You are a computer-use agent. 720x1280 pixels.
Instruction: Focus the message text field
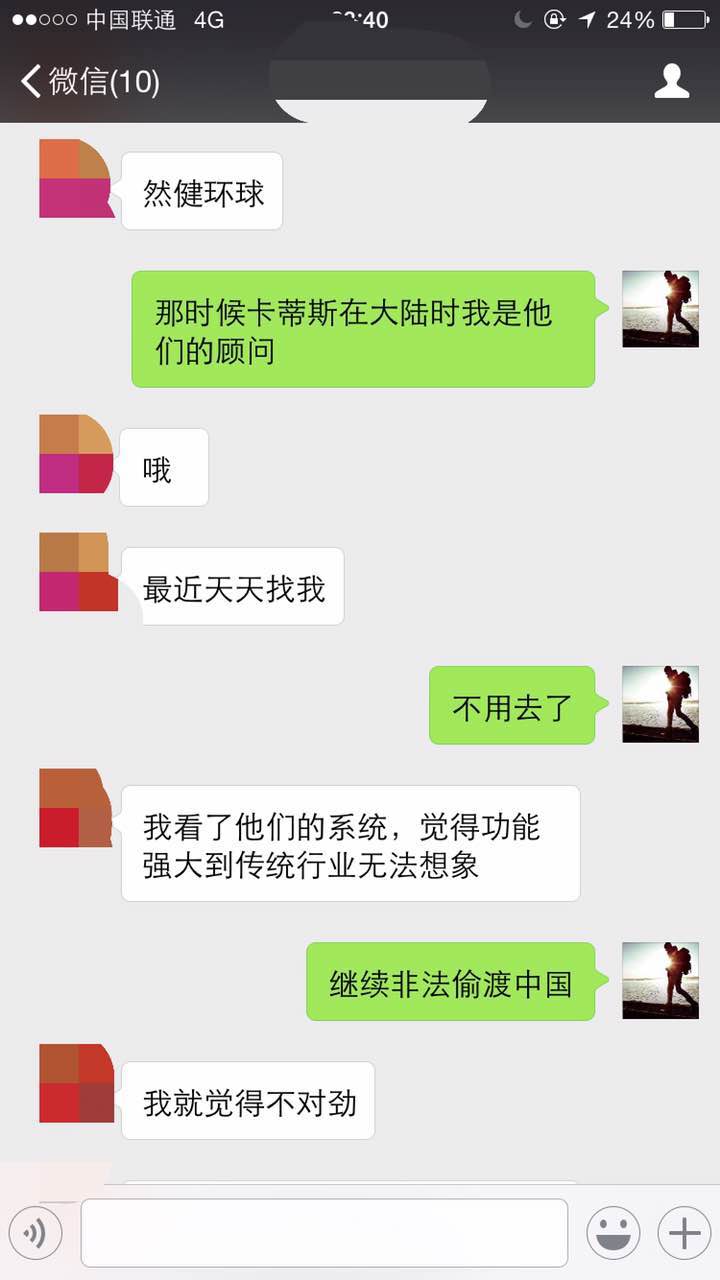[324, 1233]
